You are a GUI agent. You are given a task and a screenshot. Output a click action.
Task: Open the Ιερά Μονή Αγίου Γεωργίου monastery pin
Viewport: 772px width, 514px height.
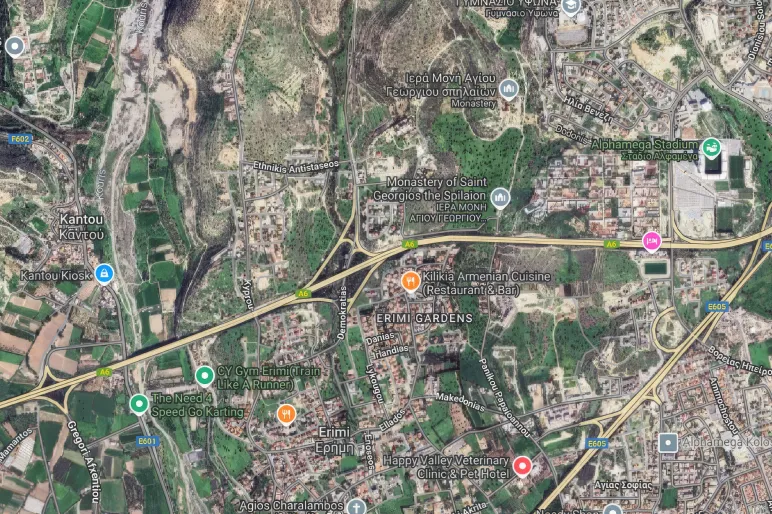pyautogui.click(x=509, y=89)
